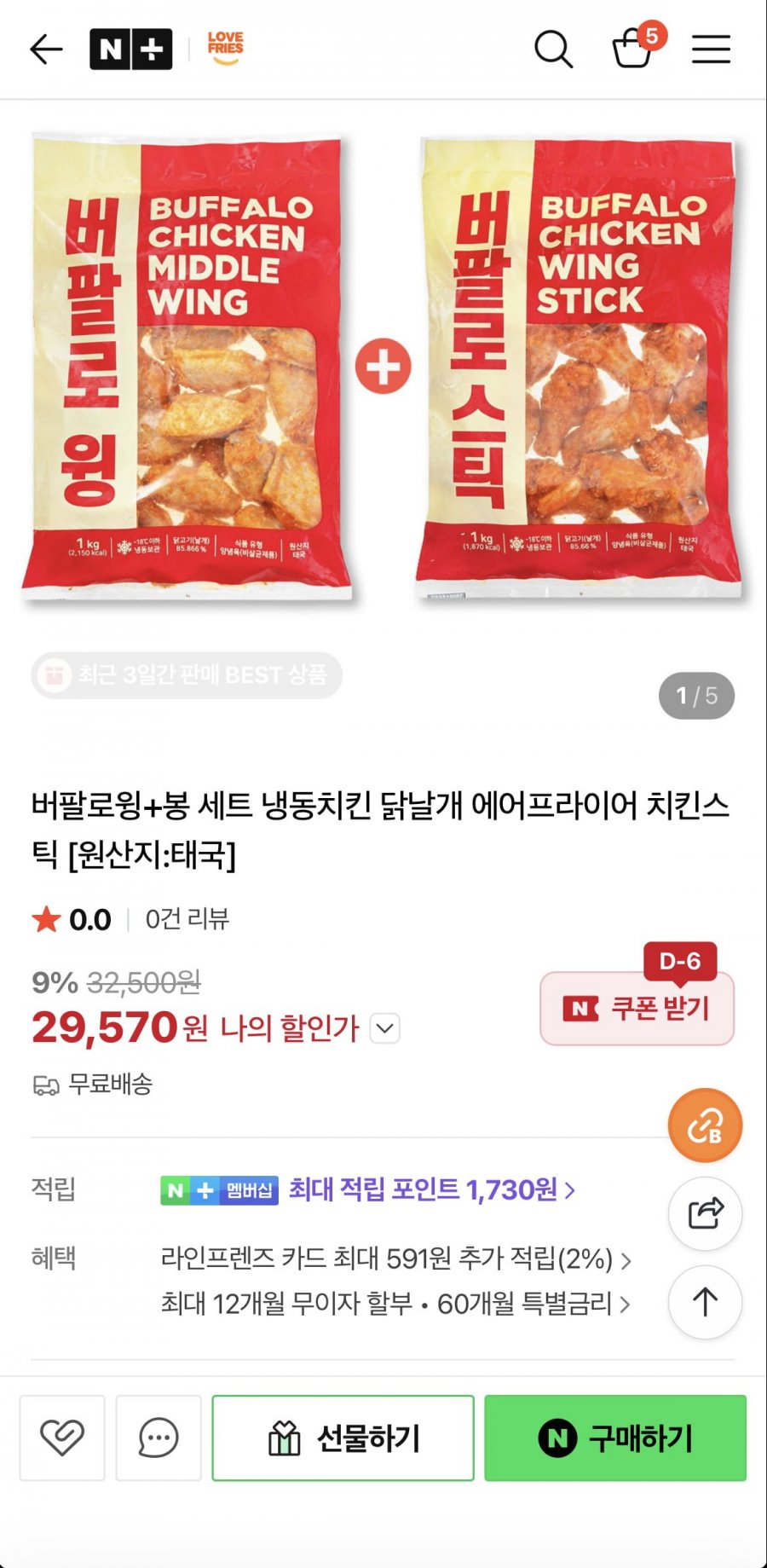Tap the 1/5 image page indicator
Viewport: 767px width, 1568px height.
click(x=698, y=696)
